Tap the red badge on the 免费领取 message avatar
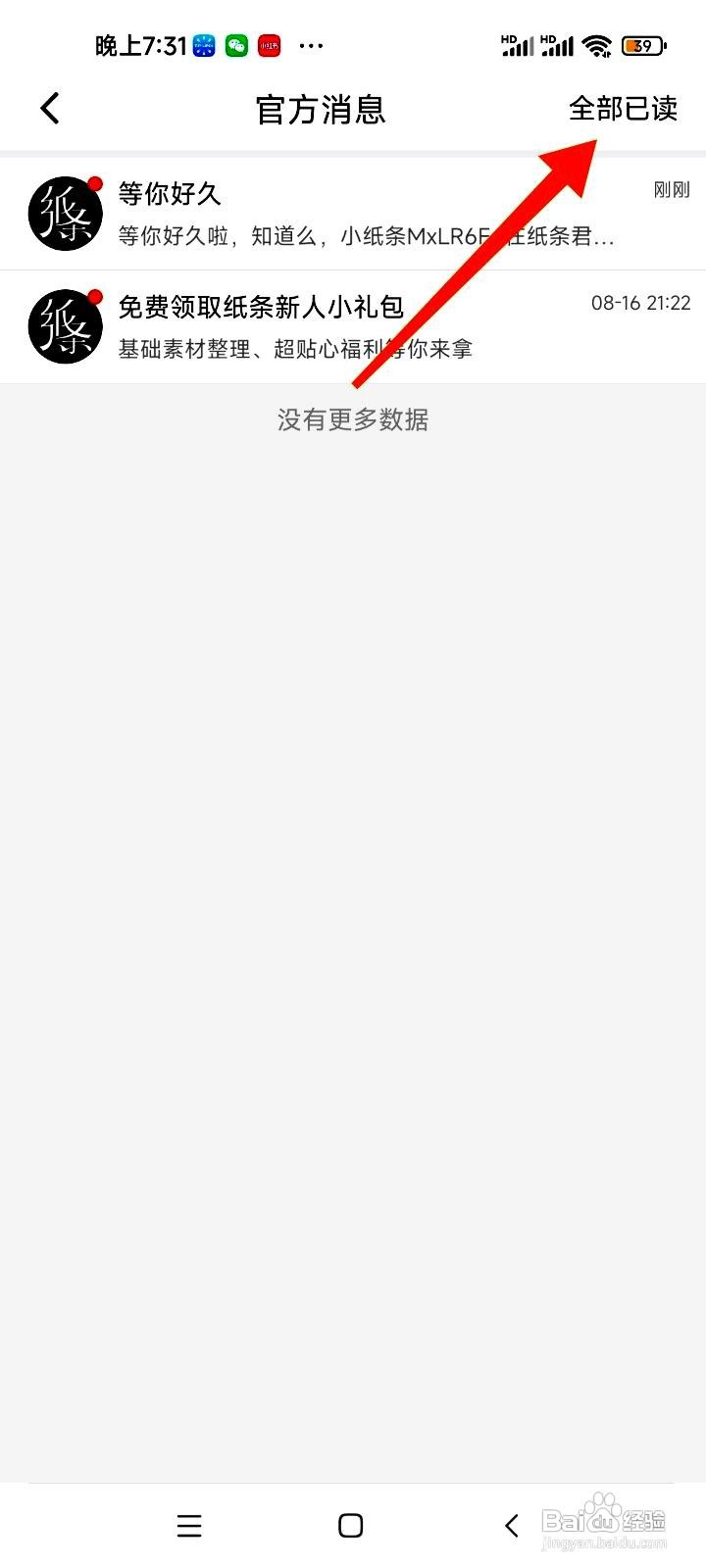This screenshot has height=1568, width=706. (x=95, y=297)
